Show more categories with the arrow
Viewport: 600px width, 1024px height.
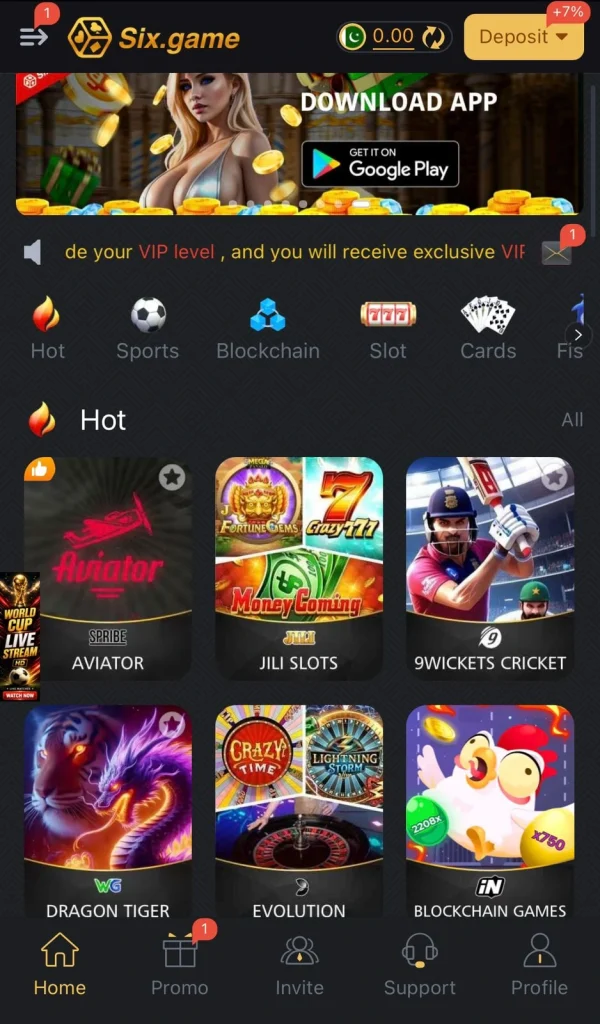(x=578, y=335)
